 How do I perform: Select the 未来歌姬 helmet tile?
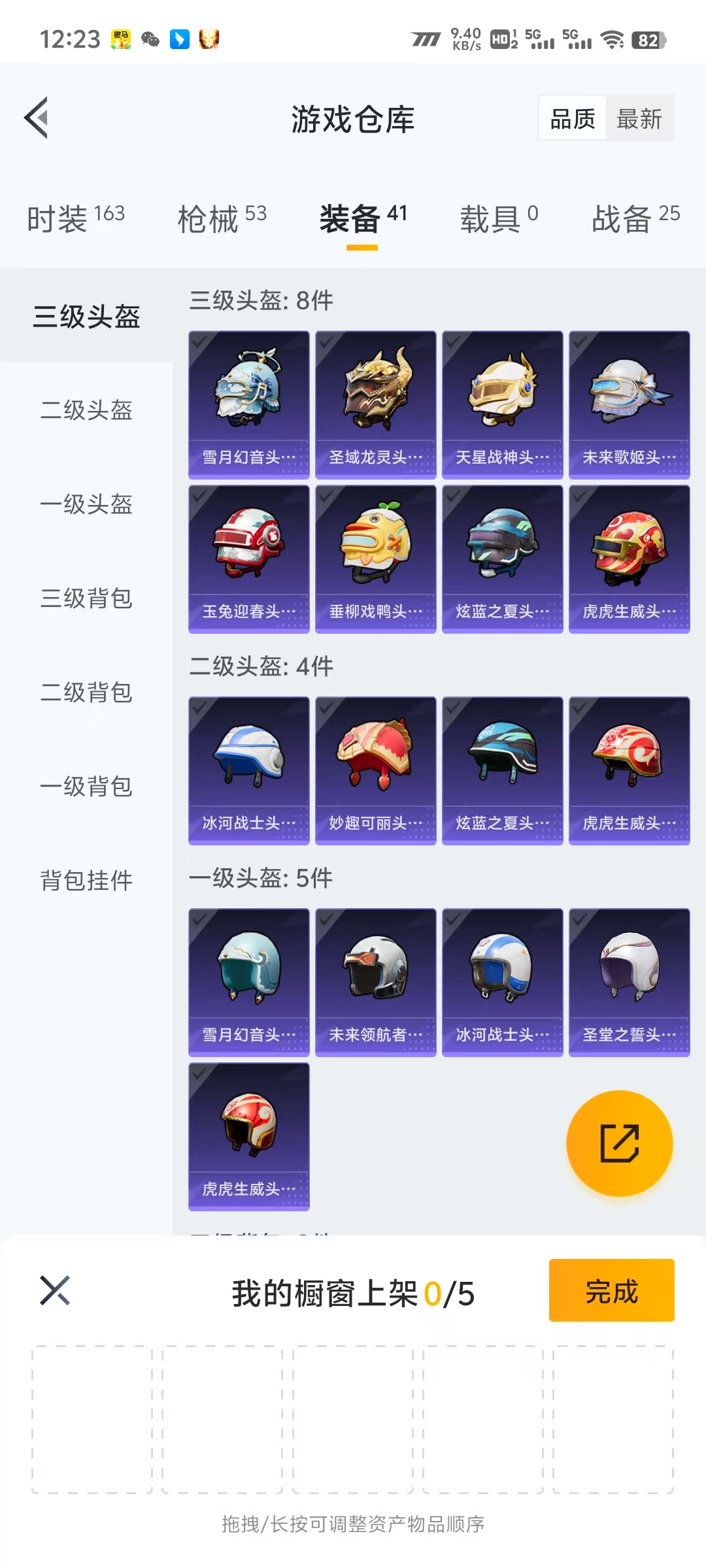click(630, 405)
